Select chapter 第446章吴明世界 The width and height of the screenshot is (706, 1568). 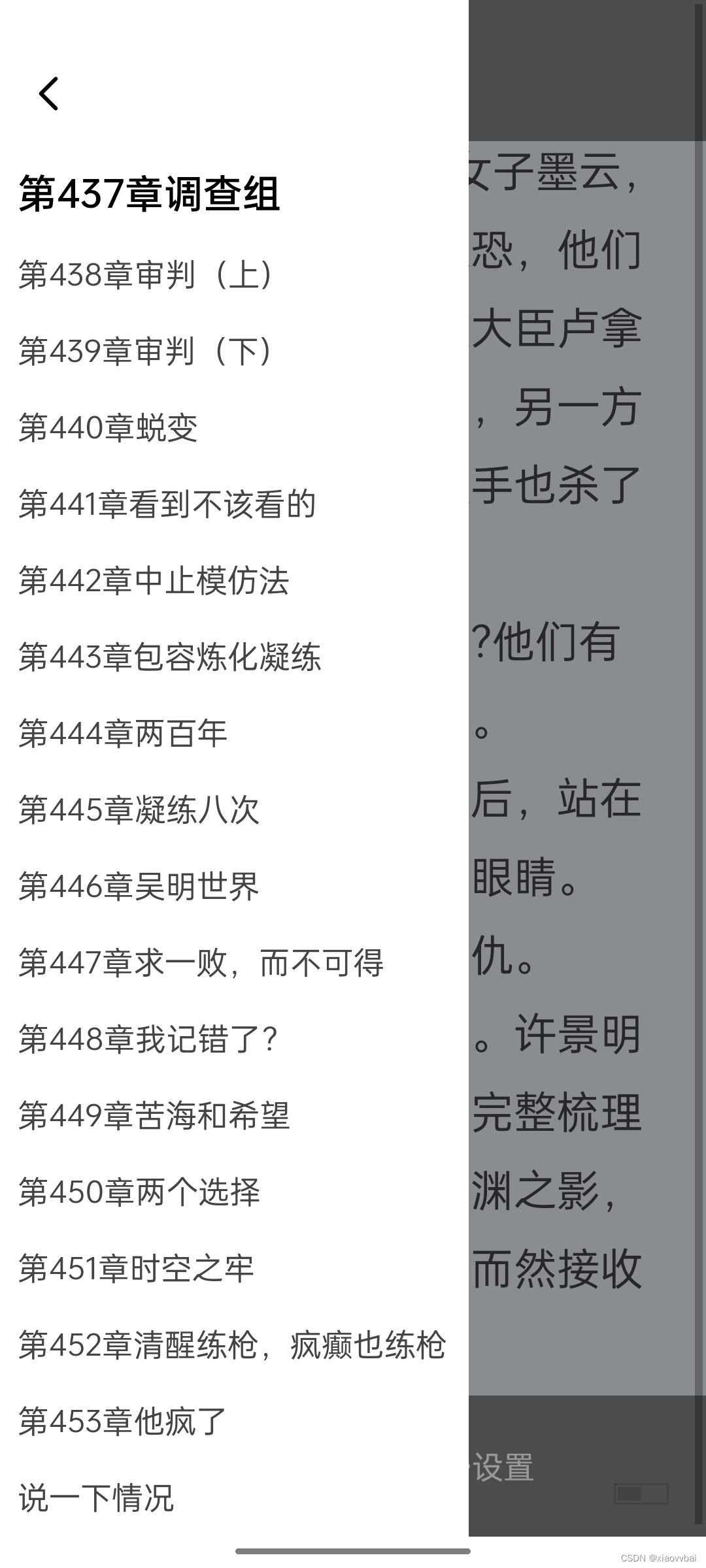137,887
